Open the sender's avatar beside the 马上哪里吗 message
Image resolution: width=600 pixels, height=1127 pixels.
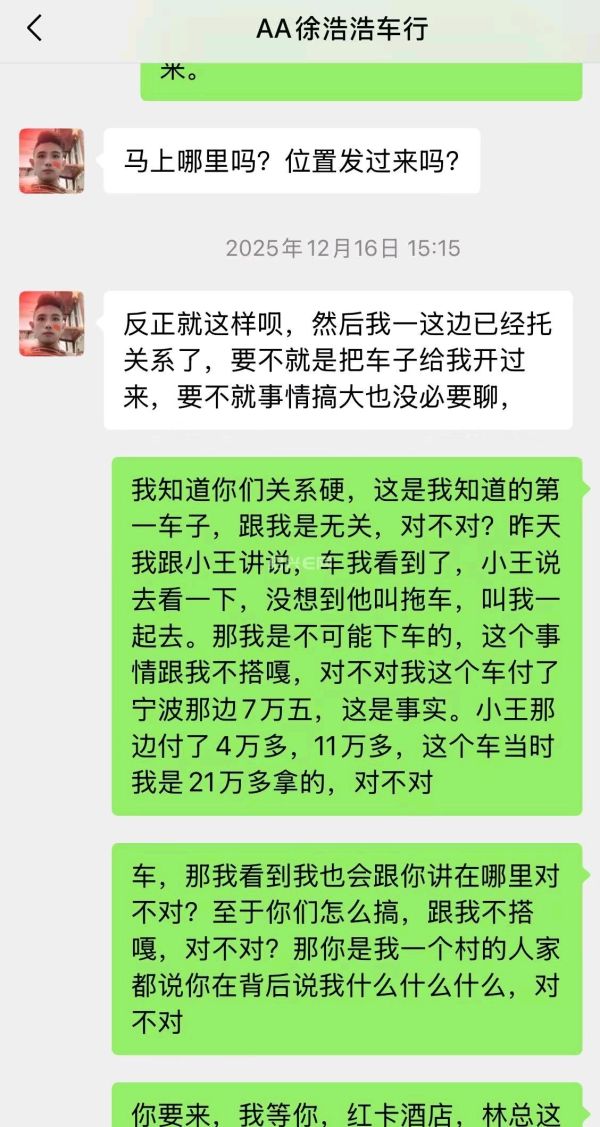(51, 161)
